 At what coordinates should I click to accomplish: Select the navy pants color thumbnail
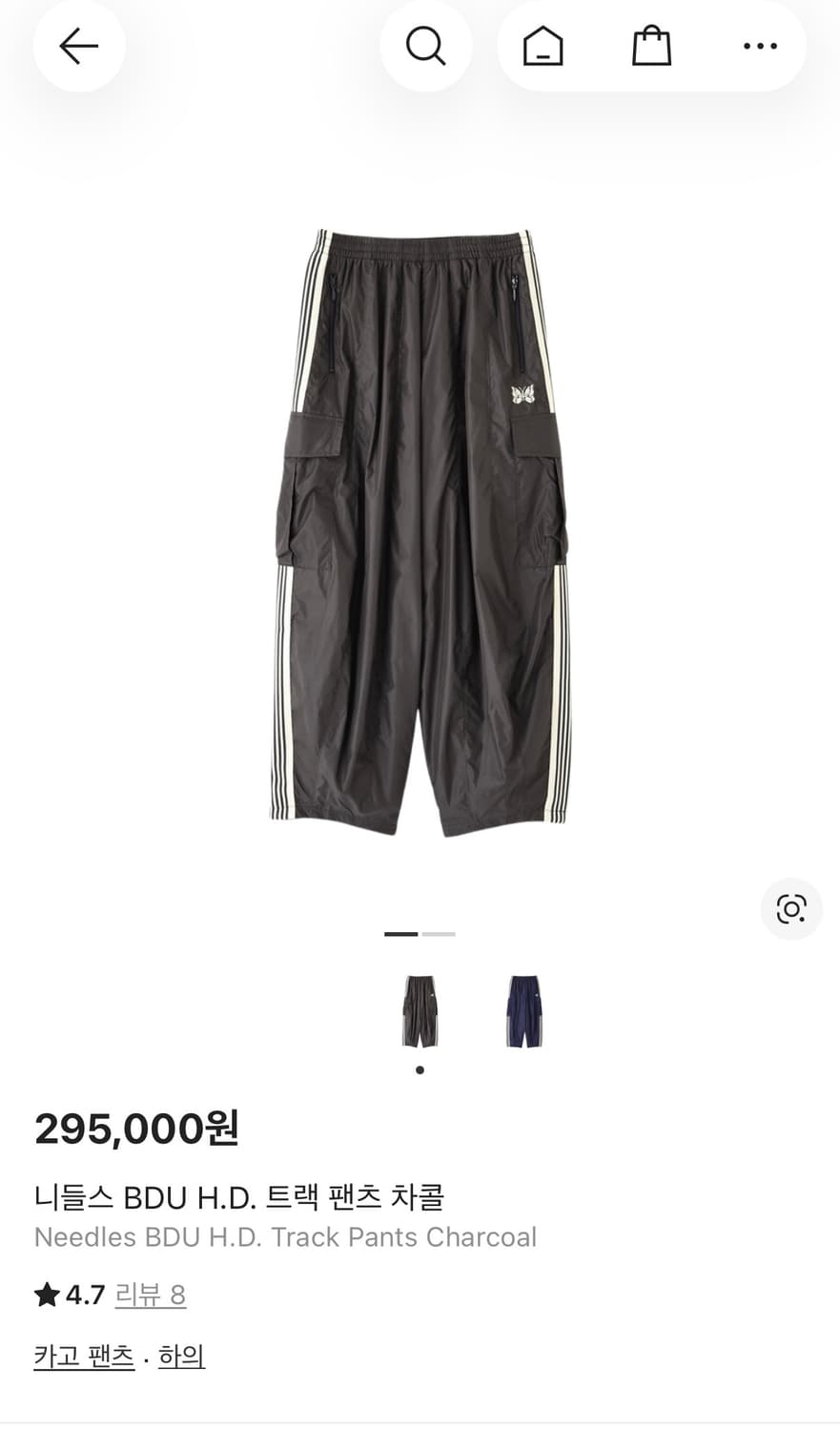tap(524, 1011)
